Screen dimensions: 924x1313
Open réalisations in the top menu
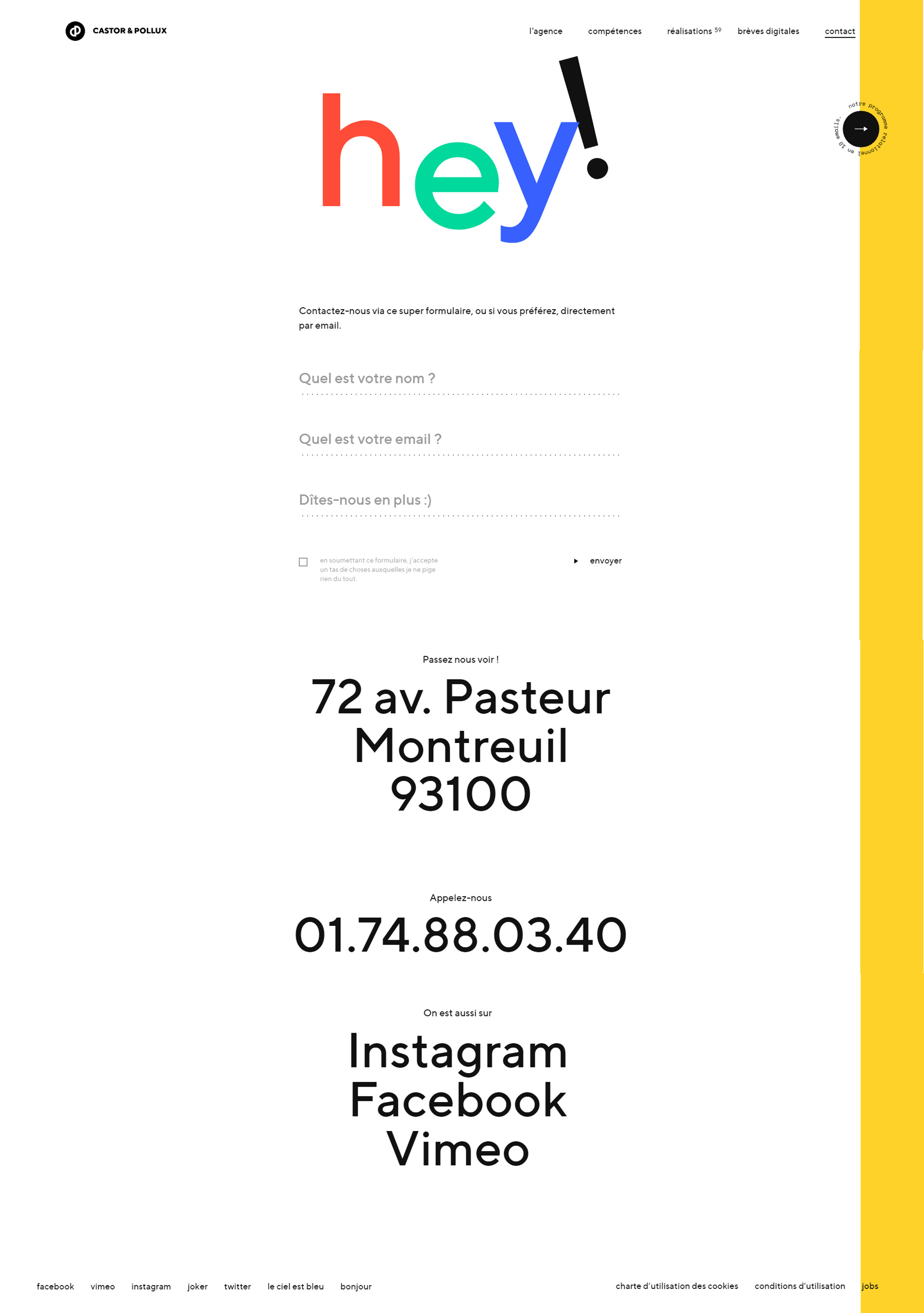pos(689,31)
